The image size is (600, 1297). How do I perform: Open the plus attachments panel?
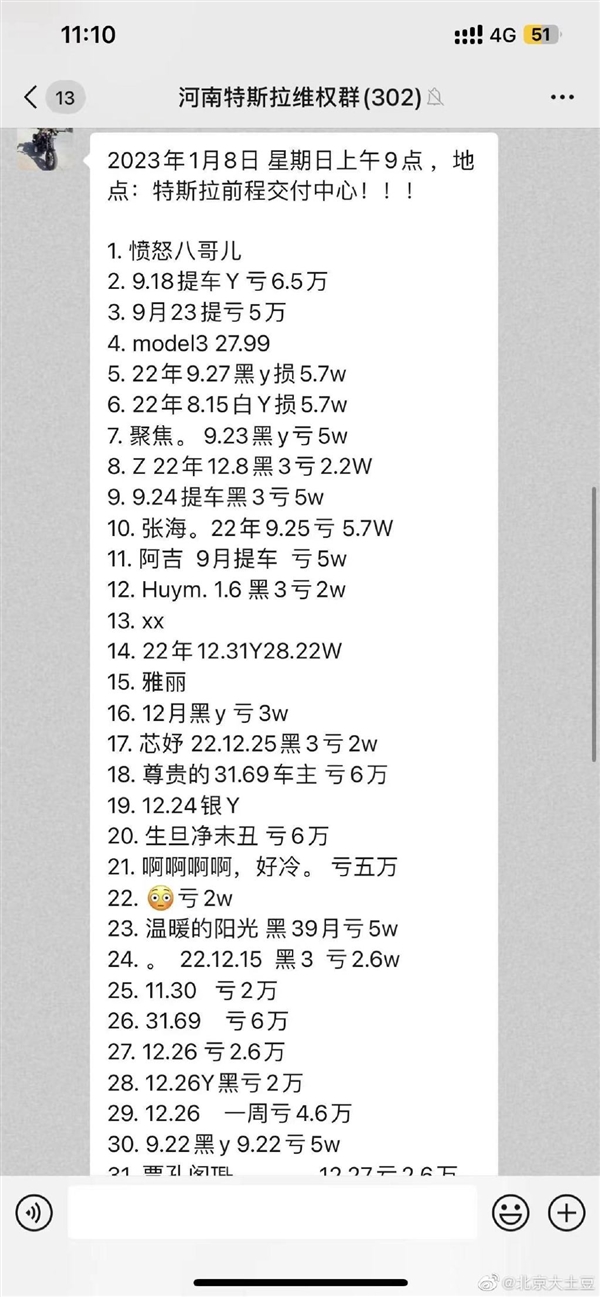coord(566,1214)
